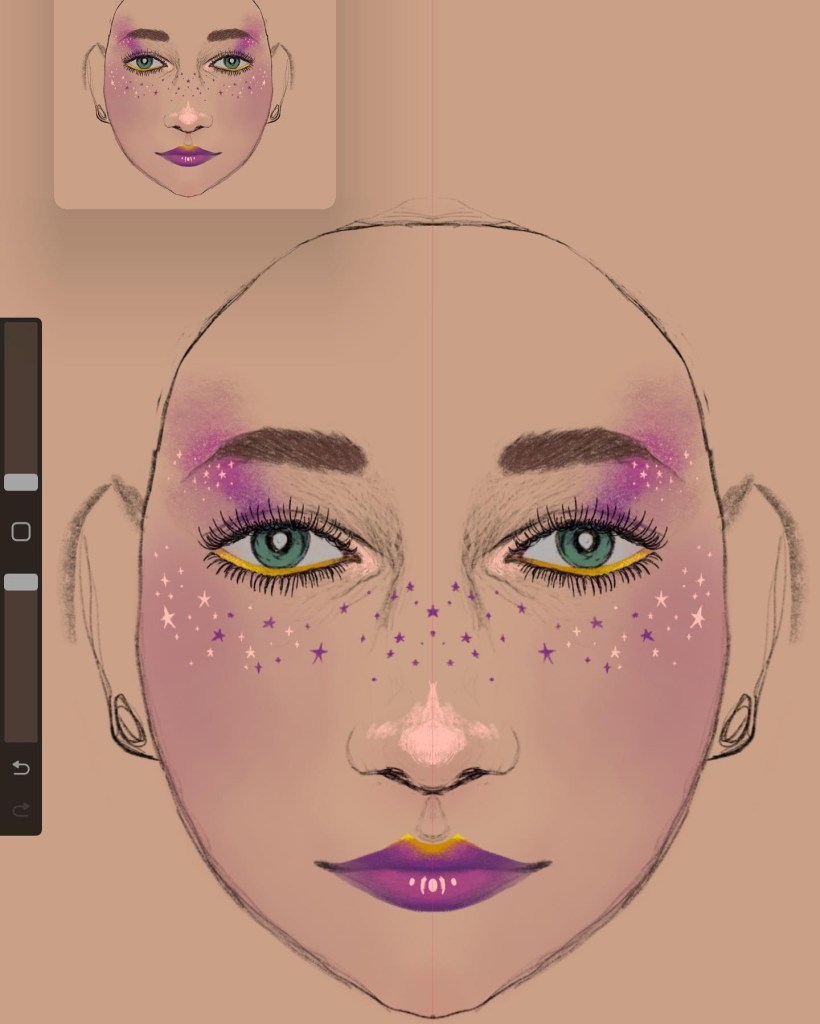This screenshot has width=820, height=1024.
Task: Tap the redo arrow in the sidebar
Action: point(21,809)
